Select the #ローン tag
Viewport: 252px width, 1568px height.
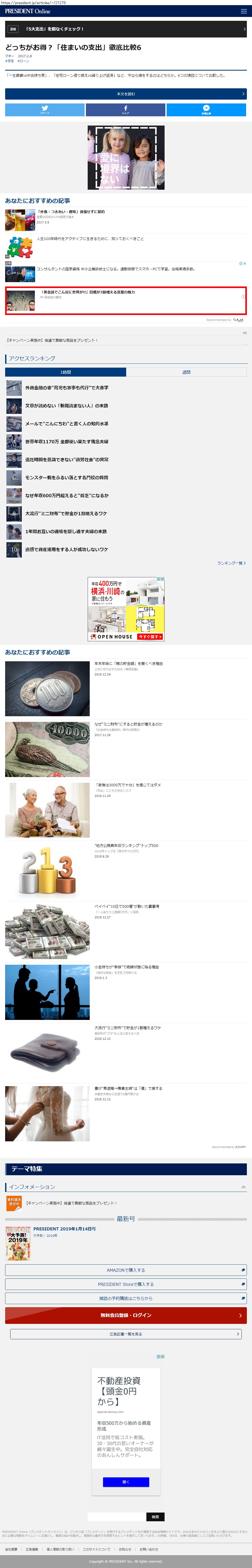[x=23, y=61]
